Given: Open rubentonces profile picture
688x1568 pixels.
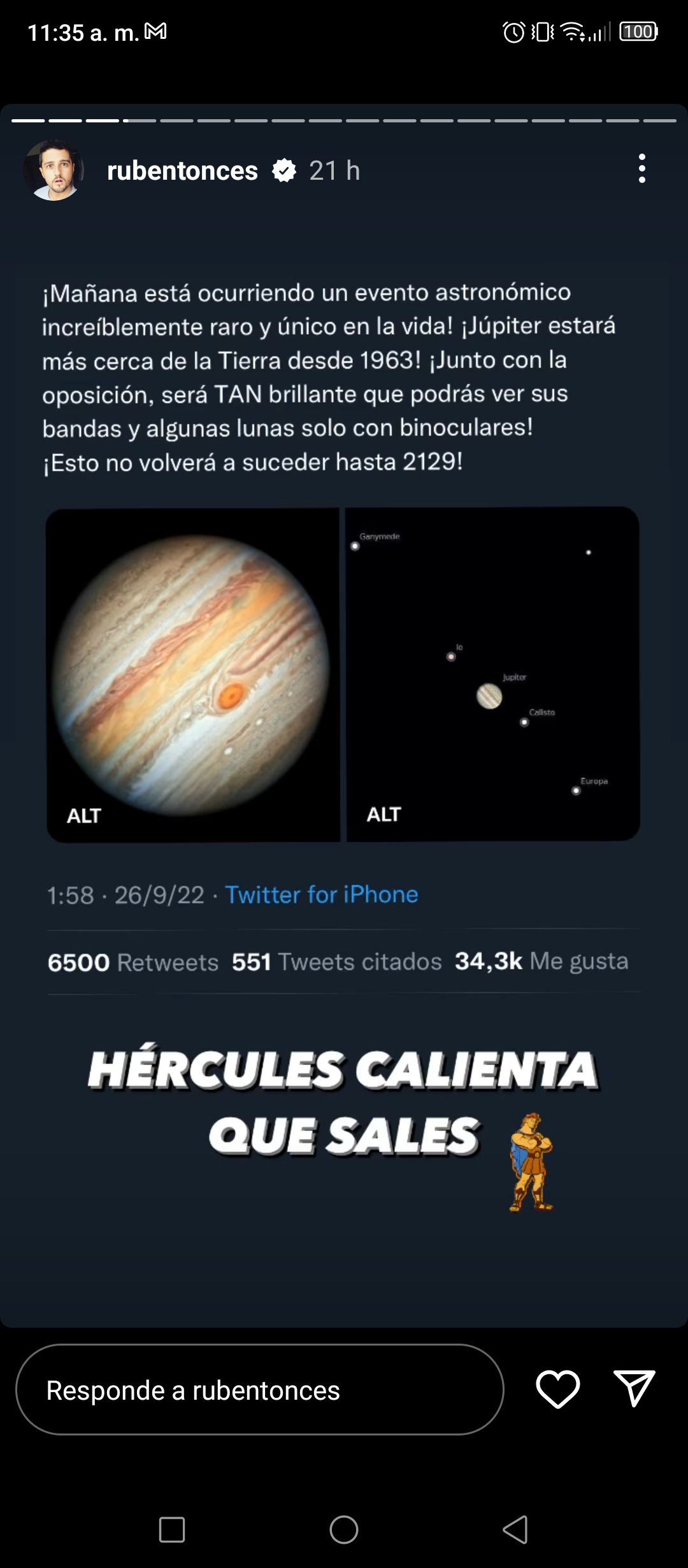Looking at the screenshot, I should (x=54, y=170).
